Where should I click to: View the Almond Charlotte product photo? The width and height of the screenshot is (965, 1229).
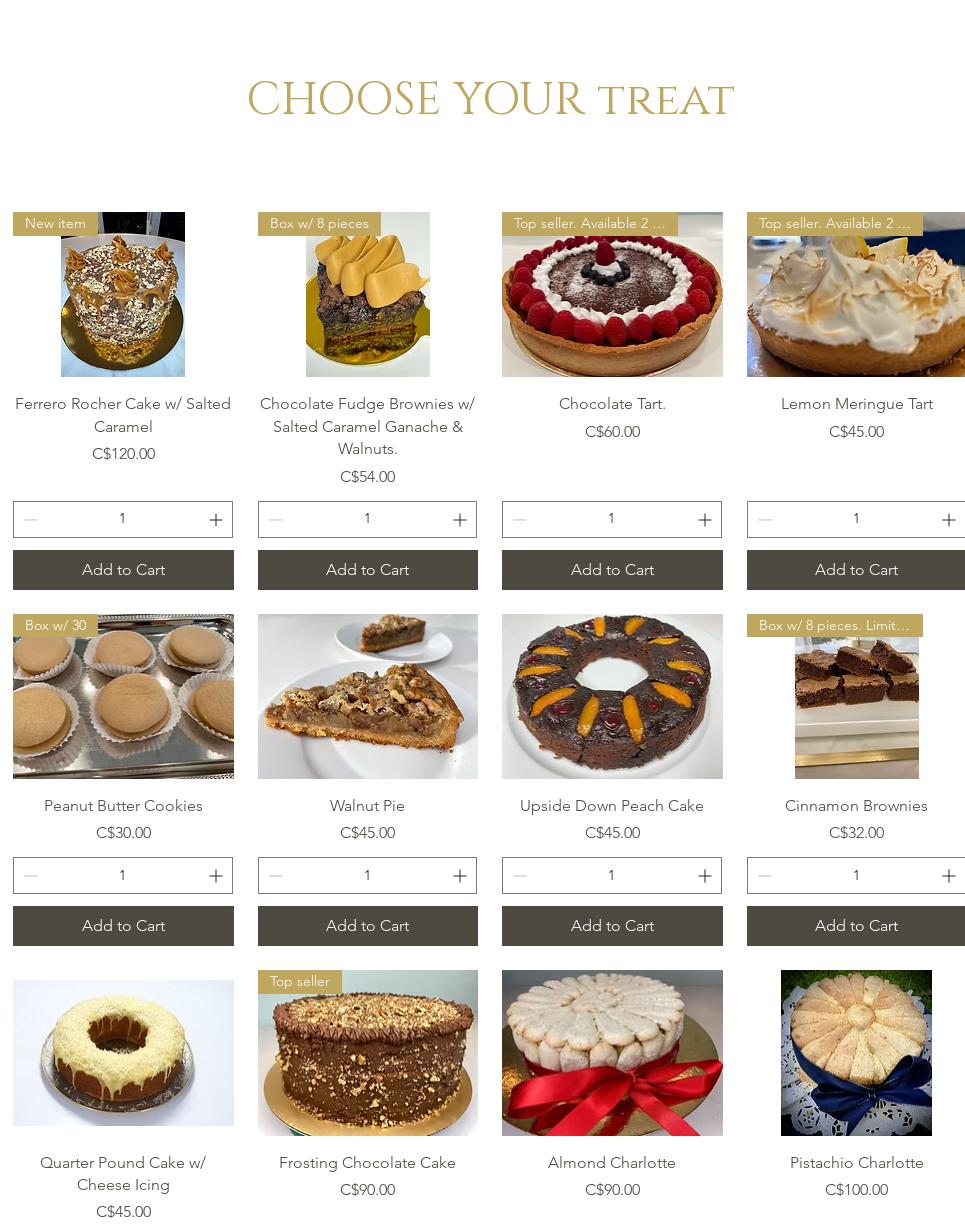click(x=612, y=1052)
